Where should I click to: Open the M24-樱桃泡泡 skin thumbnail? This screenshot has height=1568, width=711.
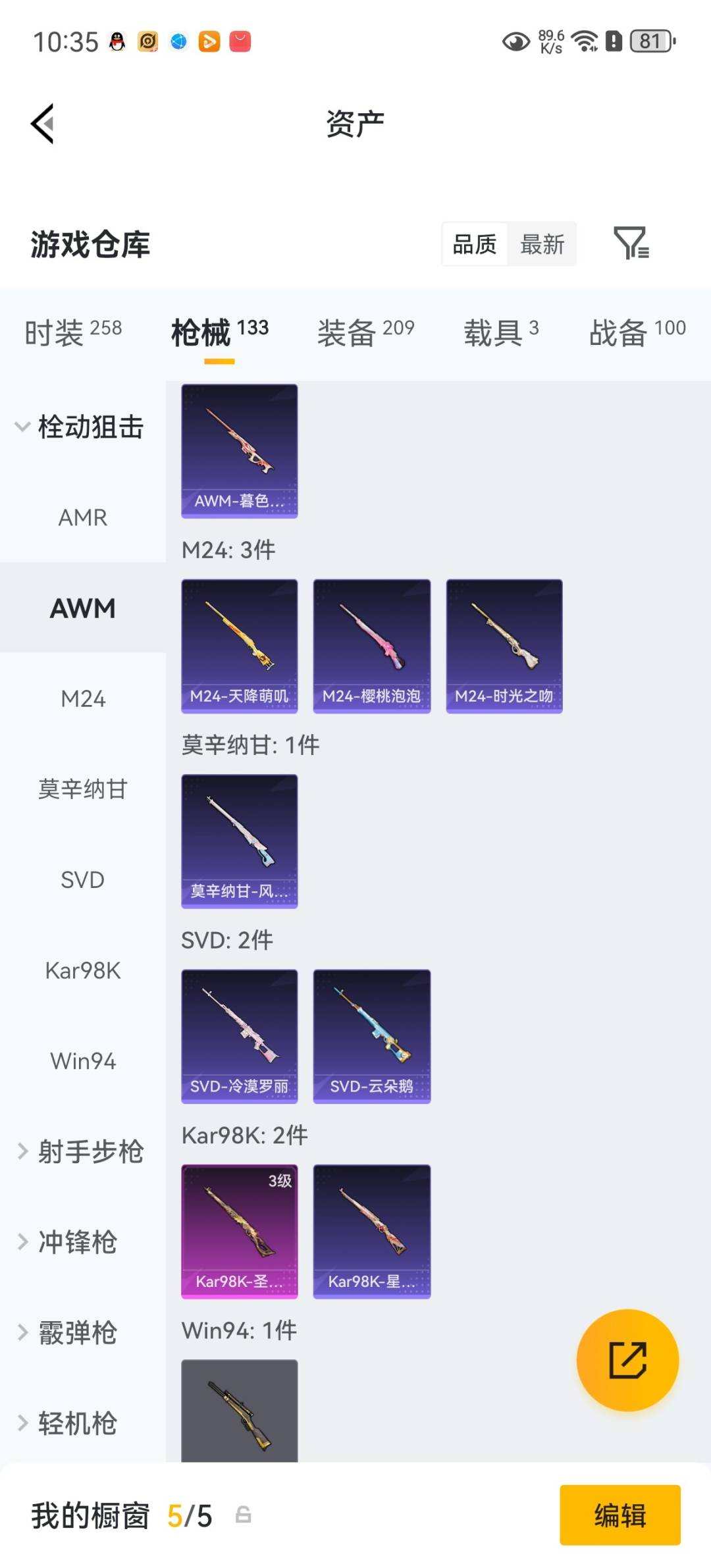pyautogui.click(x=371, y=644)
